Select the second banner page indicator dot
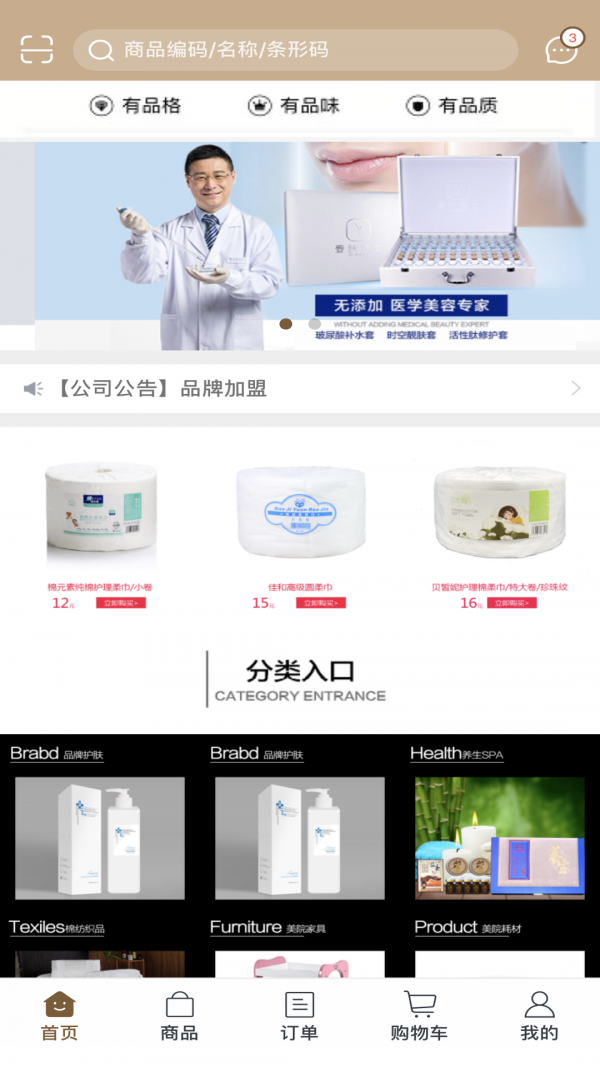The height and width of the screenshot is (1067, 600). pyautogui.click(x=314, y=324)
